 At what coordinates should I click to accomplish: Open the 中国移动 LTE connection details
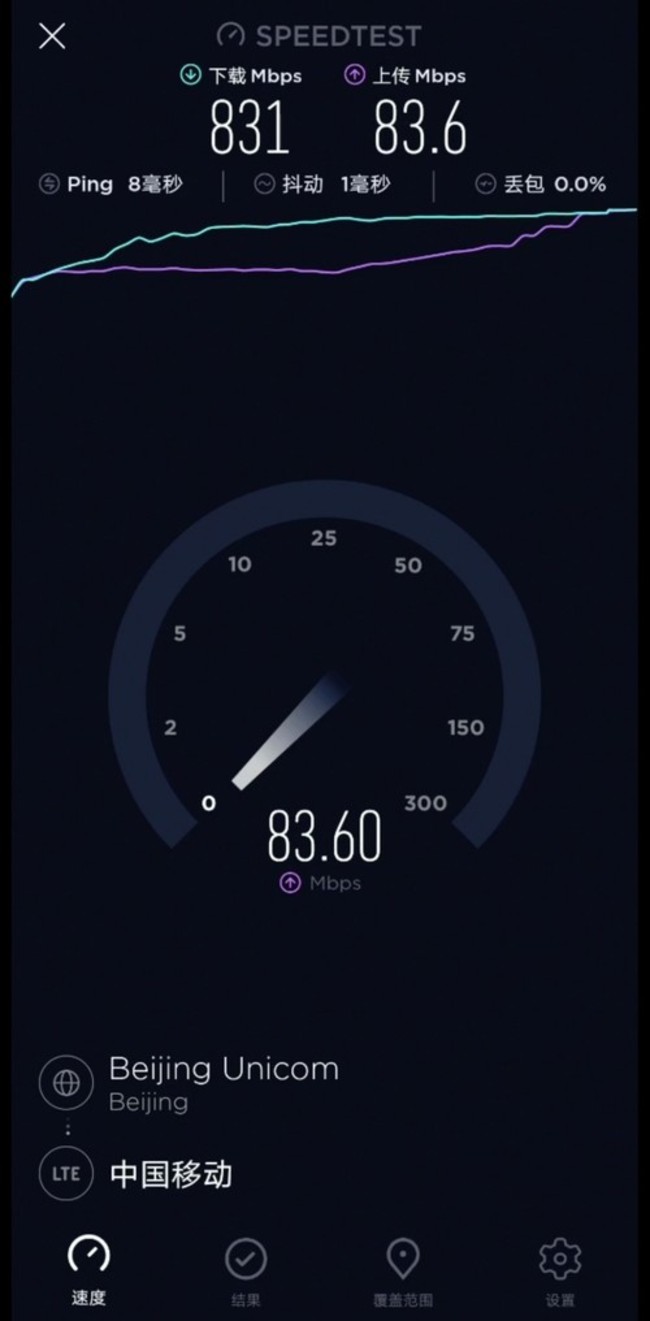pyautogui.click(x=170, y=1174)
